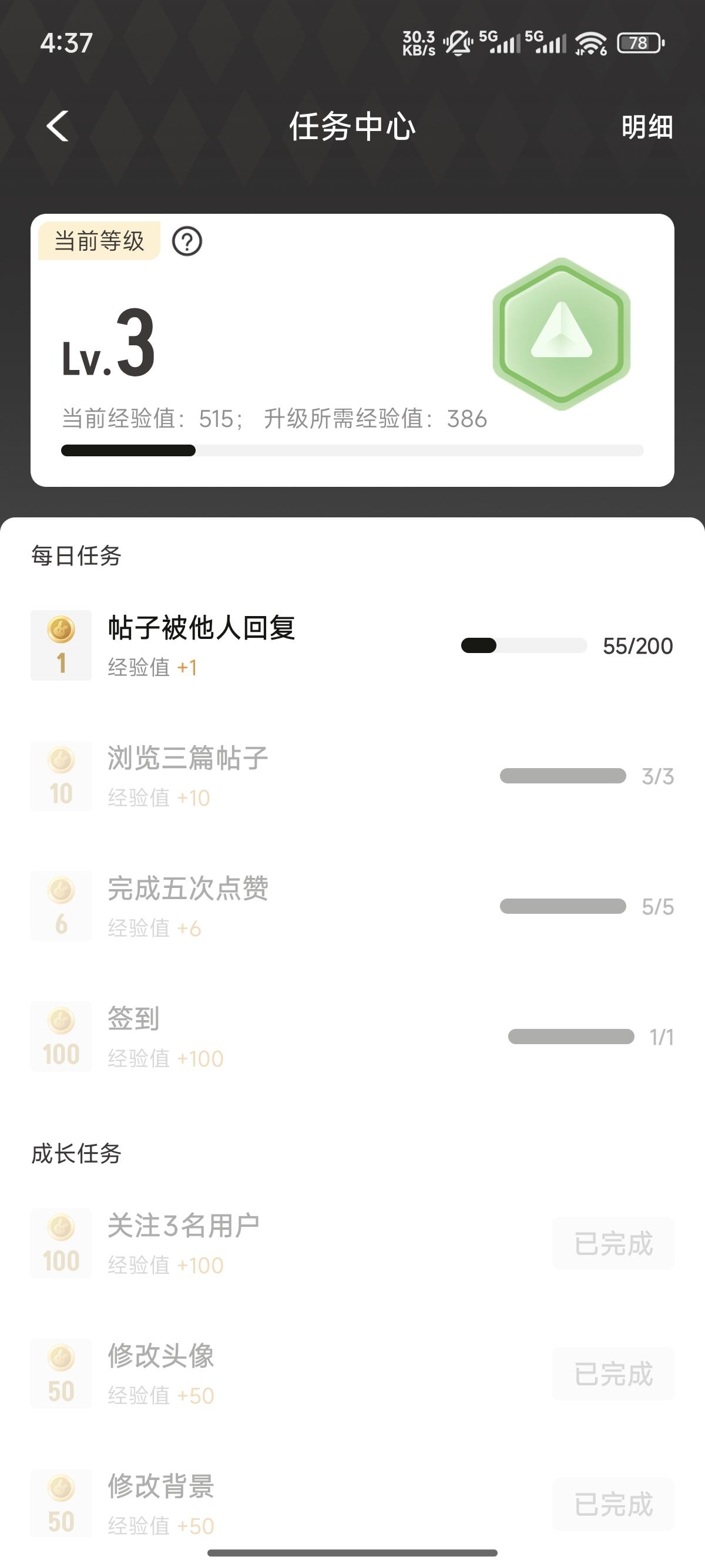Open the 帖子被他人回复 daily task
The height and width of the screenshot is (1568, 705).
coord(201,628)
